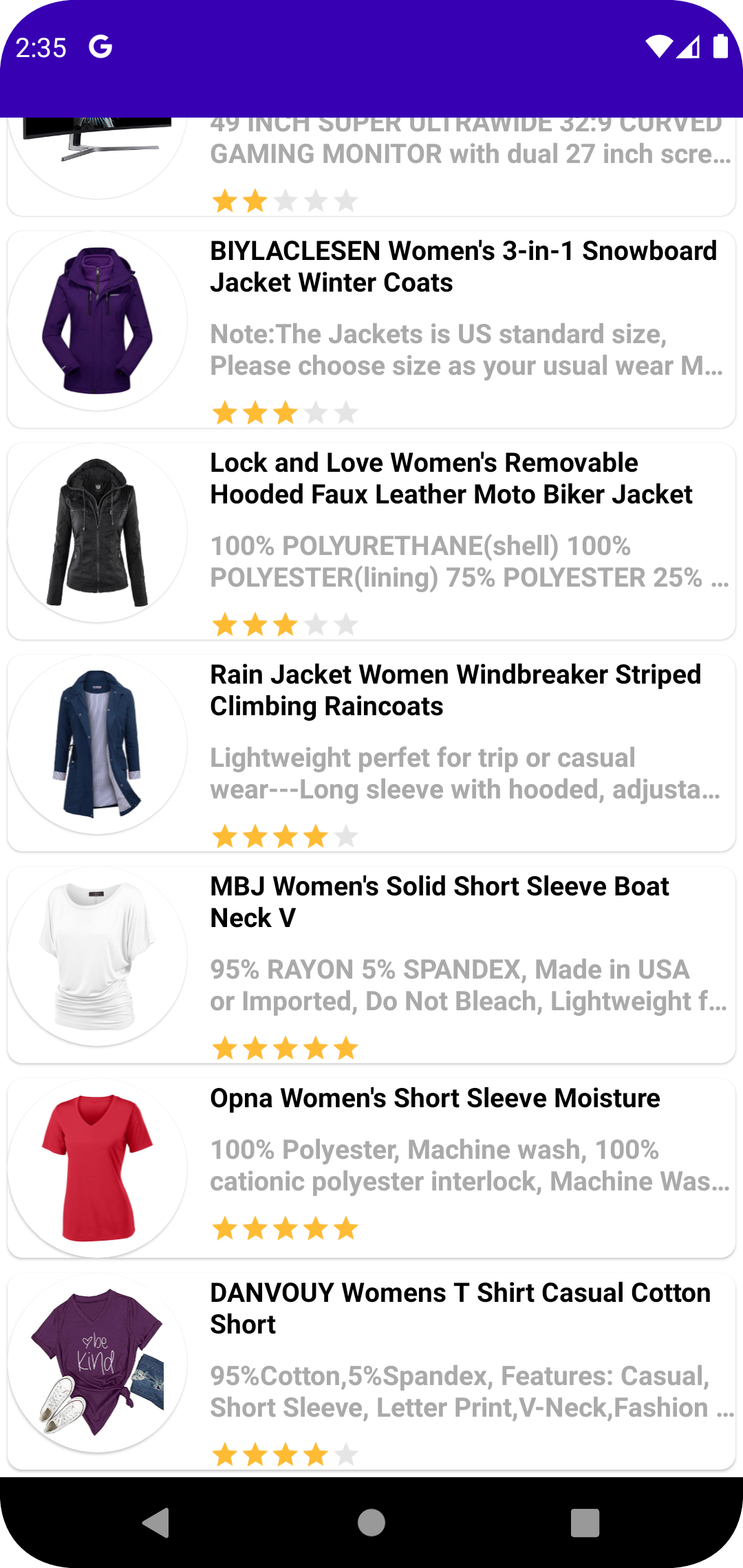Go to the home screen
This screenshot has height=1568, width=743.
point(371,1523)
